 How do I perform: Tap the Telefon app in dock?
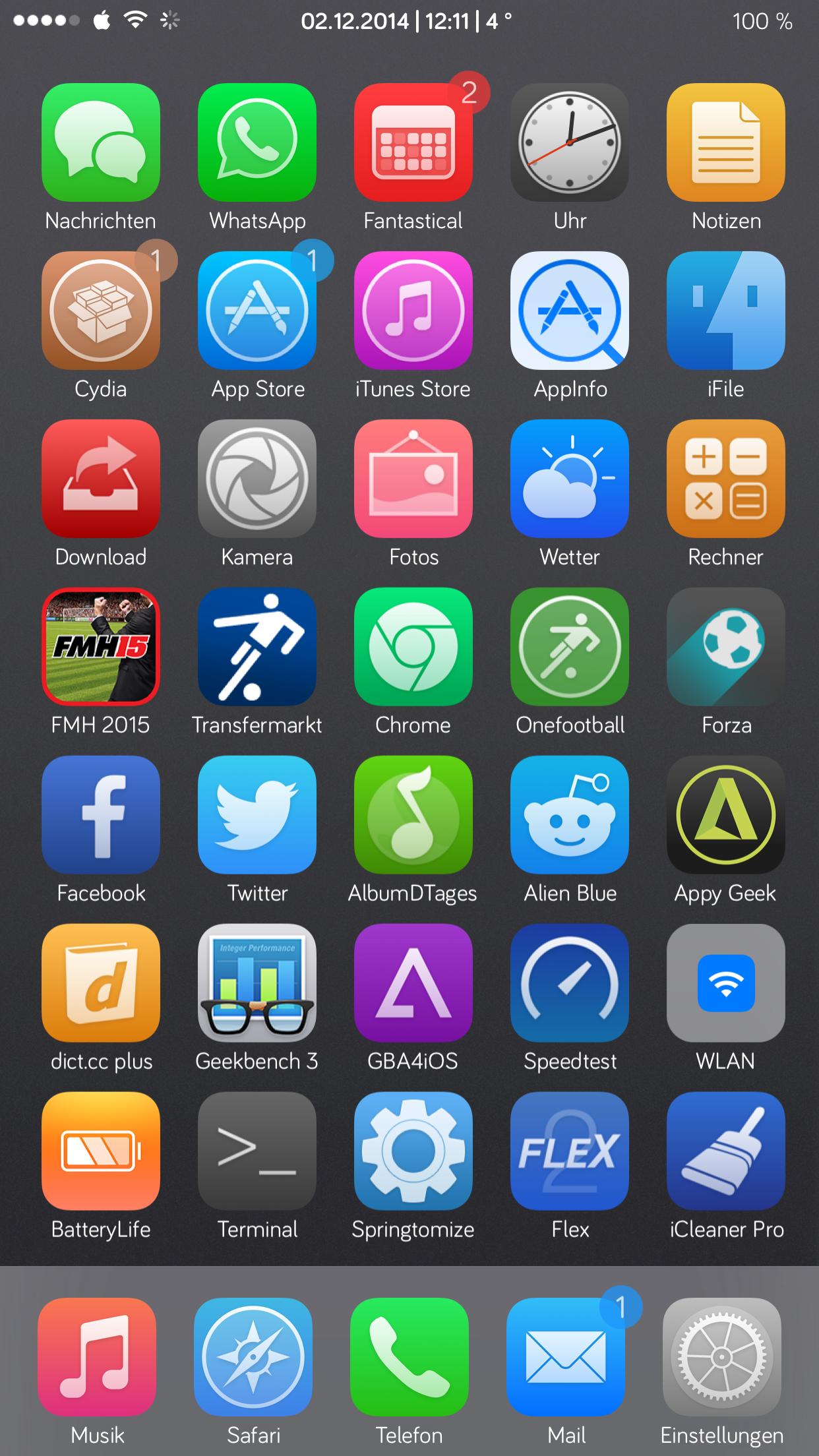pos(409,1357)
